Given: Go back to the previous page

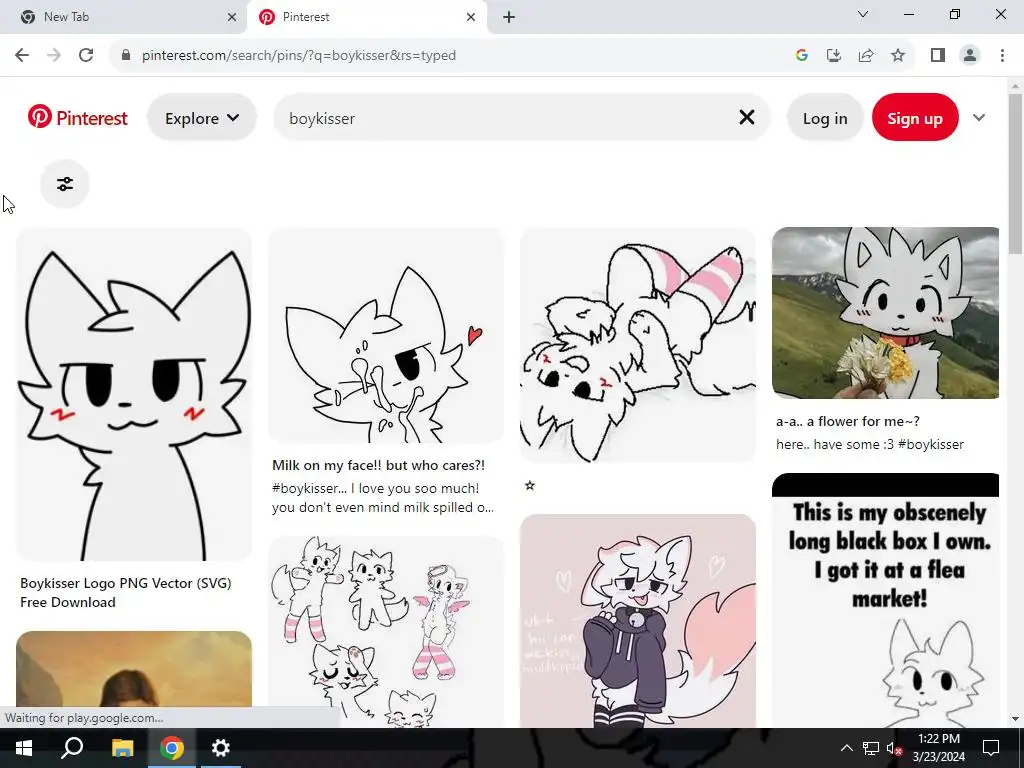Looking at the screenshot, I should [22, 55].
